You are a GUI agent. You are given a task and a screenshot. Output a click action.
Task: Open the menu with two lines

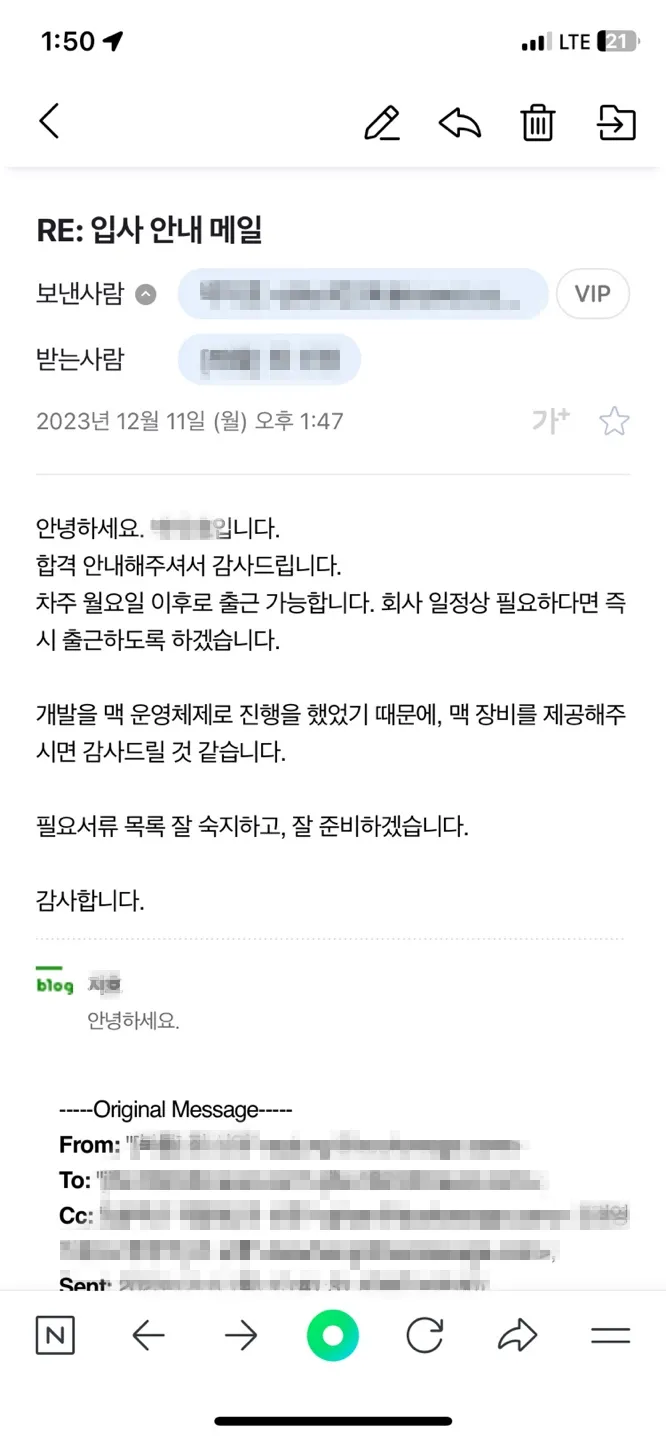point(610,1335)
